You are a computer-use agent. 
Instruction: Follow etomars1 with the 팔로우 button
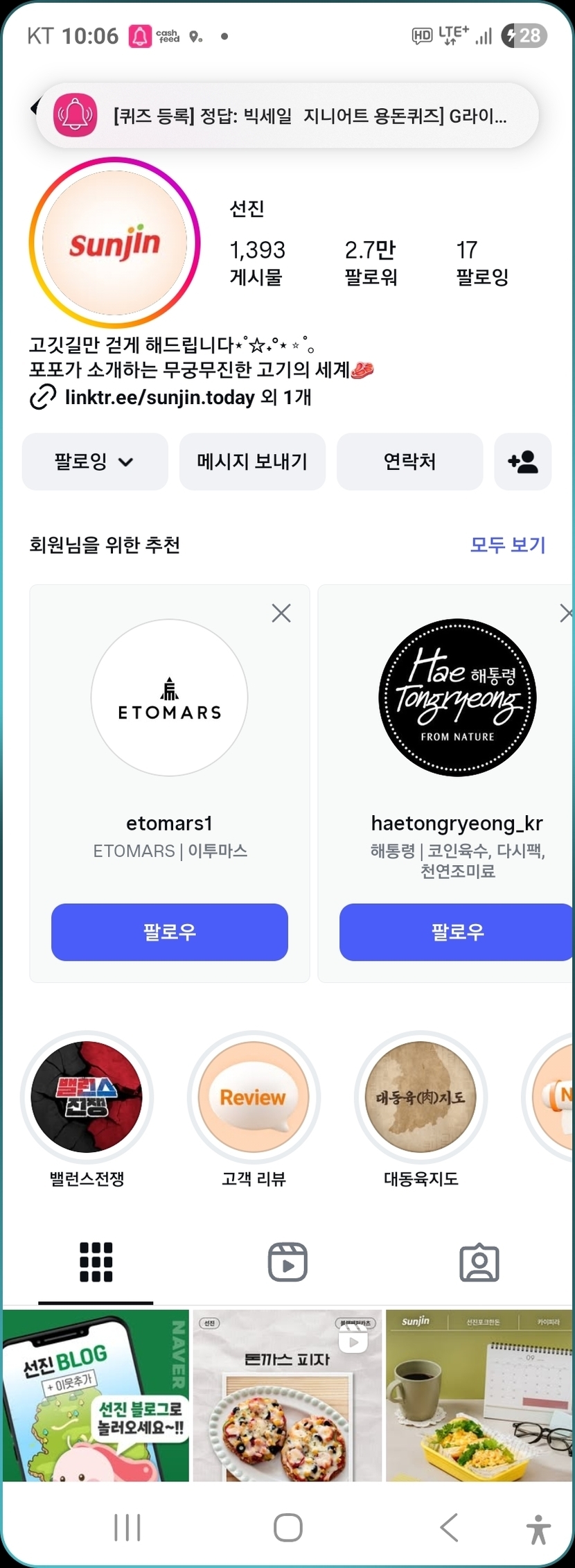pyautogui.click(x=170, y=932)
